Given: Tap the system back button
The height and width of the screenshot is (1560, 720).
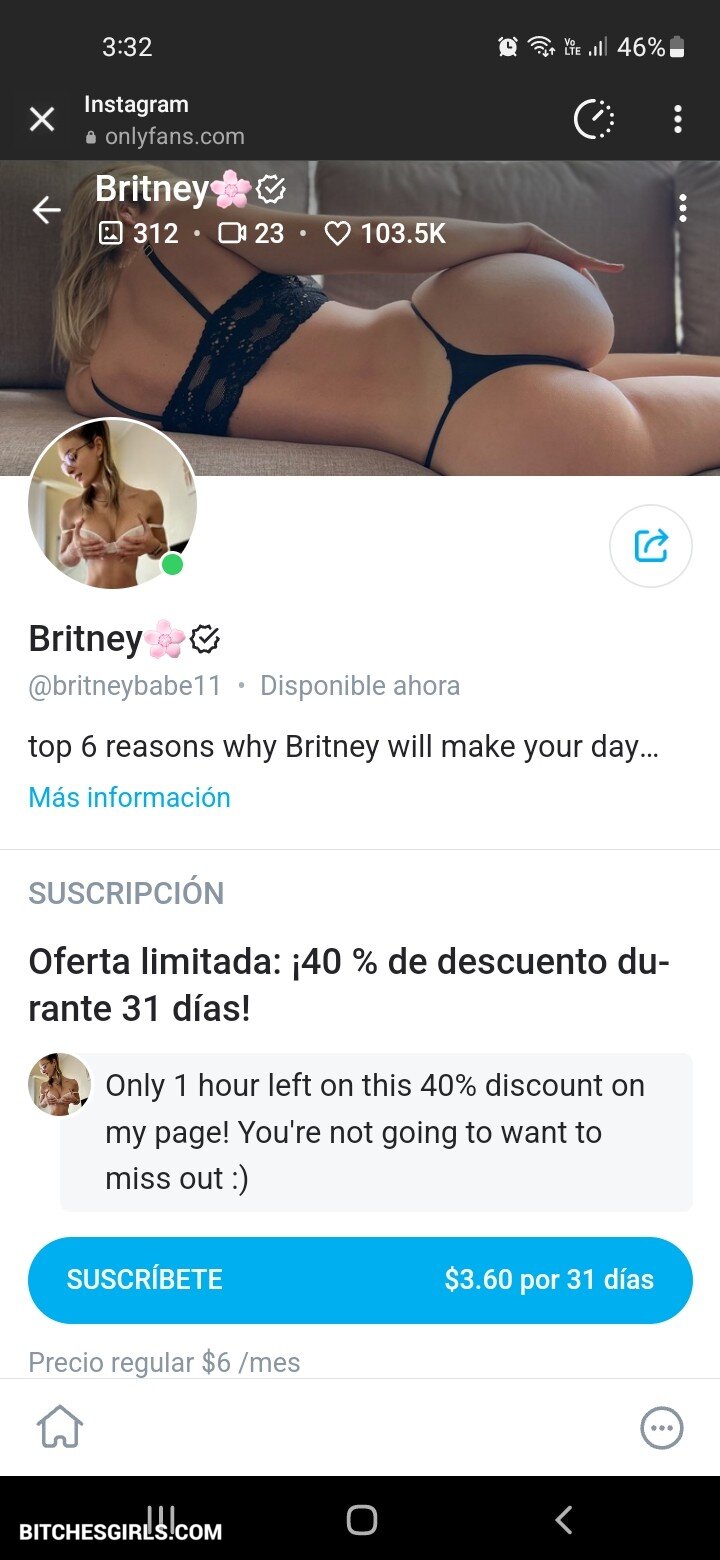Looking at the screenshot, I should pyautogui.click(x=563, y=1520).
